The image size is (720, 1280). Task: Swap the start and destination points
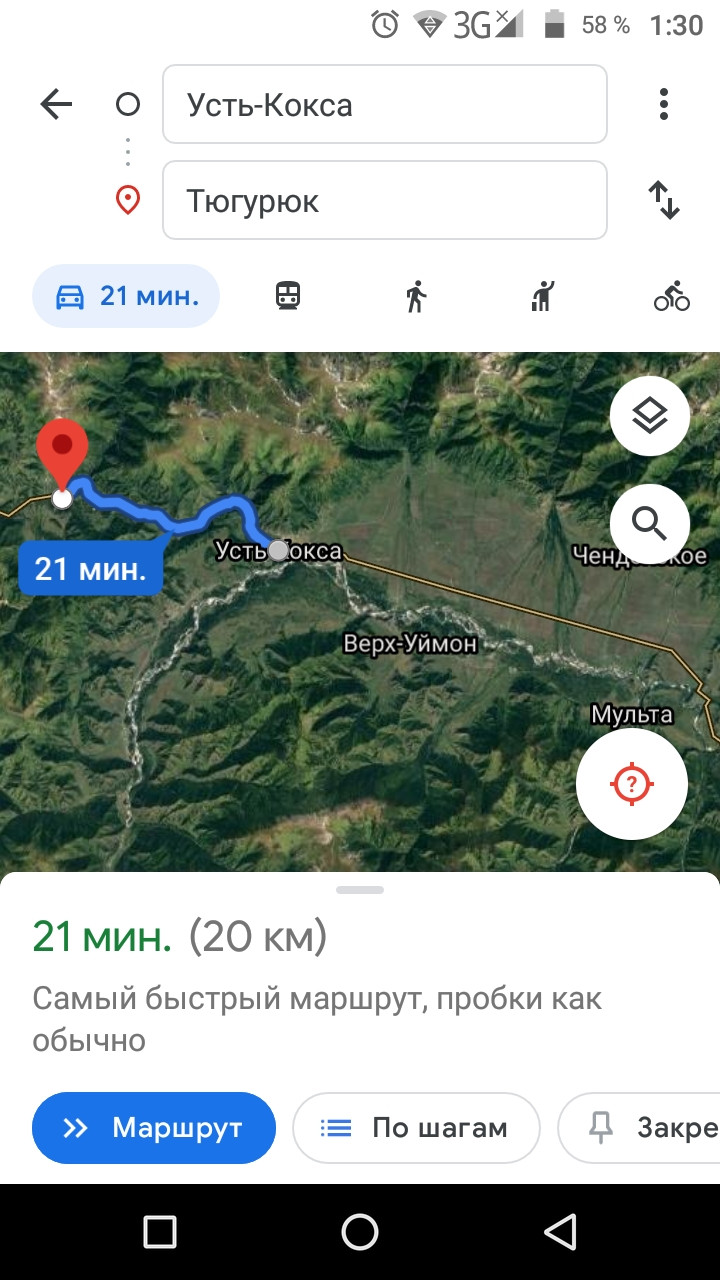click(x=663, y=201)
